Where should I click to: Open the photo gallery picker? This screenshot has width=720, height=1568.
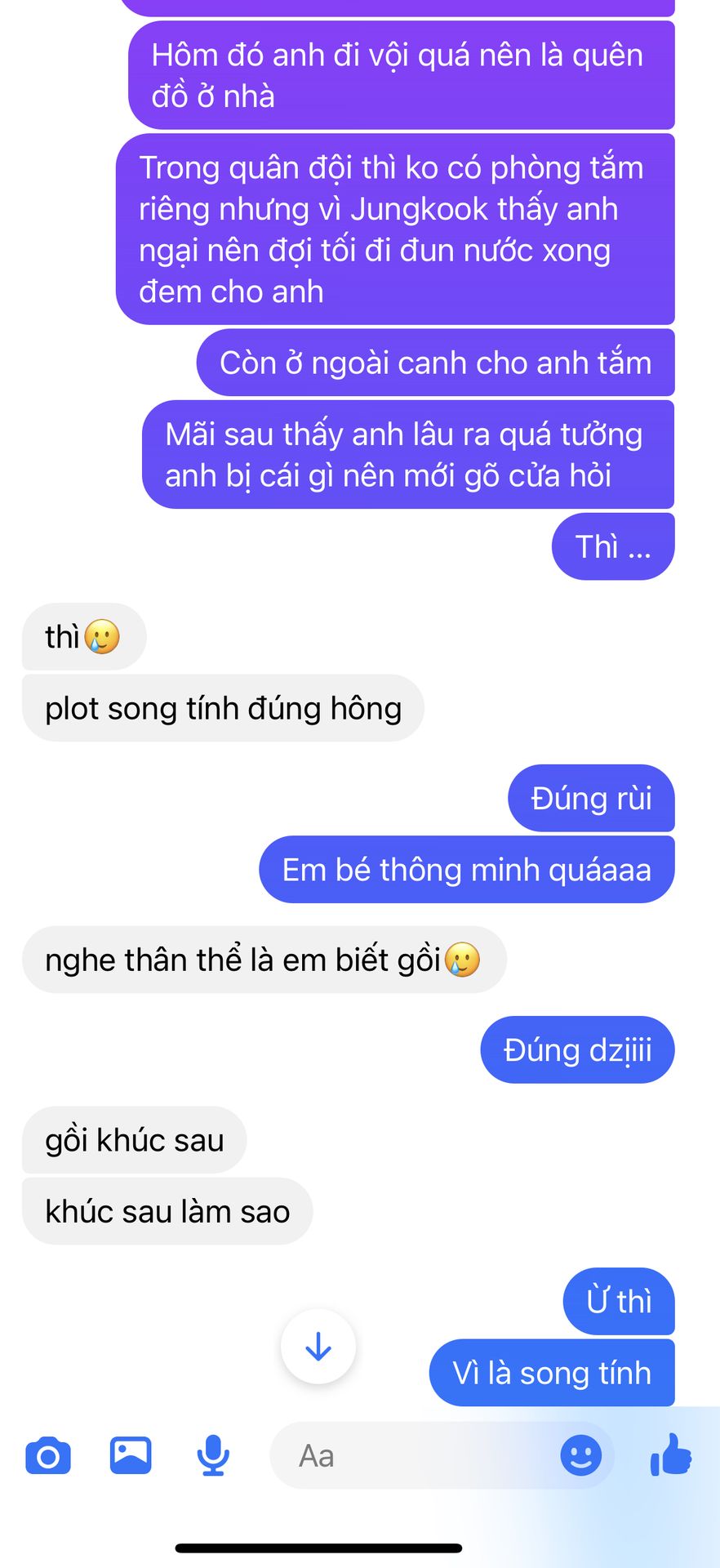pyautogui.click(x=131, y=1454)
